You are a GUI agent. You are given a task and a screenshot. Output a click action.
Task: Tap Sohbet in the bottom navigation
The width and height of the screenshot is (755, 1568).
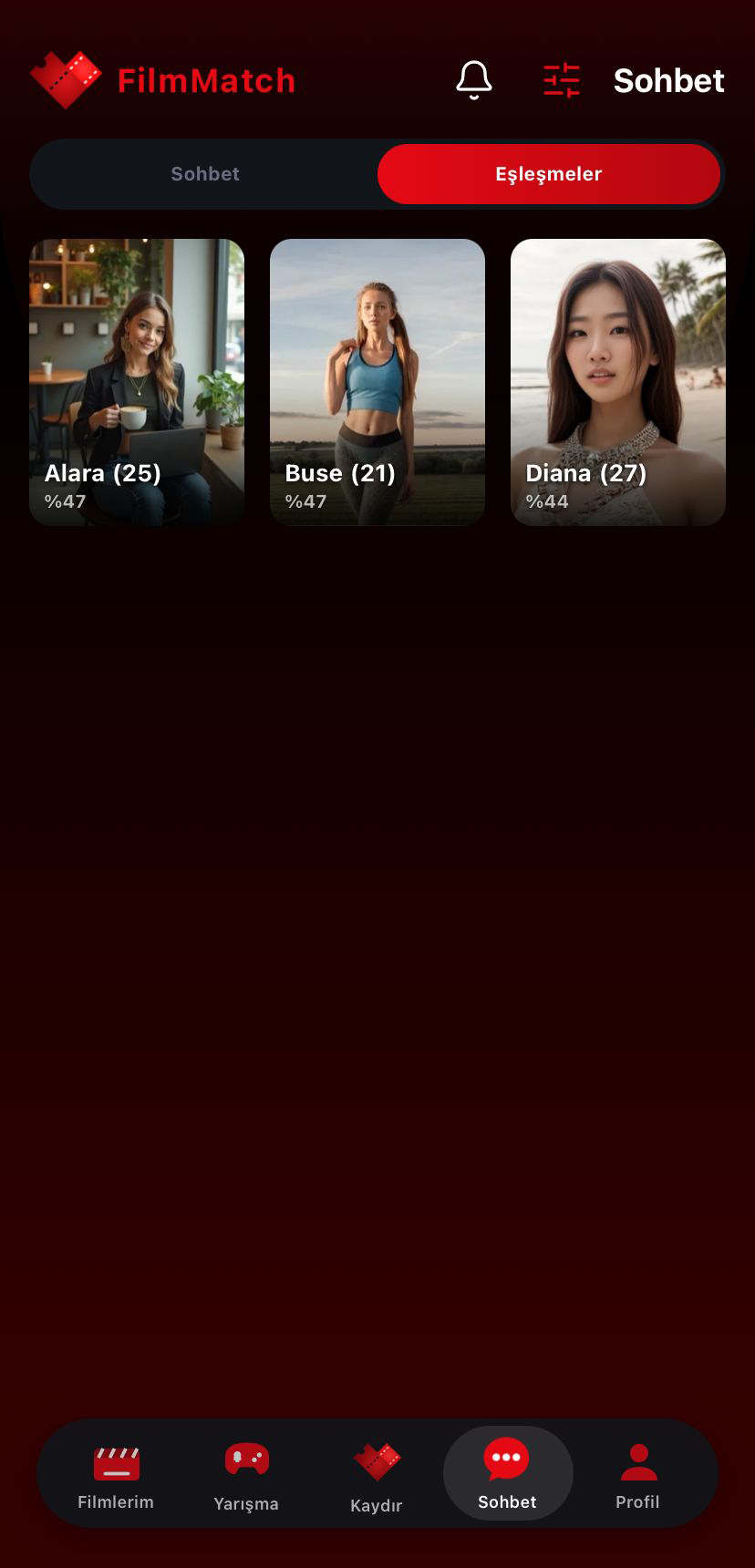[507, 1473]
